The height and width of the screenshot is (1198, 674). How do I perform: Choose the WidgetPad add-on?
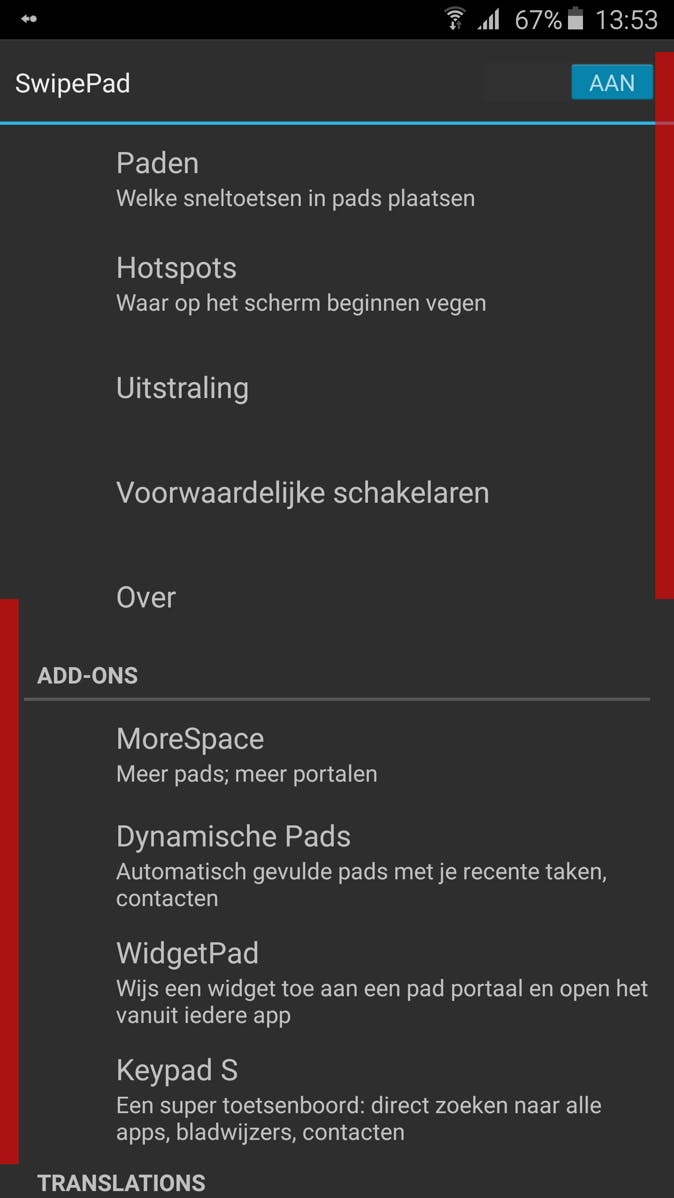point(380,982)
